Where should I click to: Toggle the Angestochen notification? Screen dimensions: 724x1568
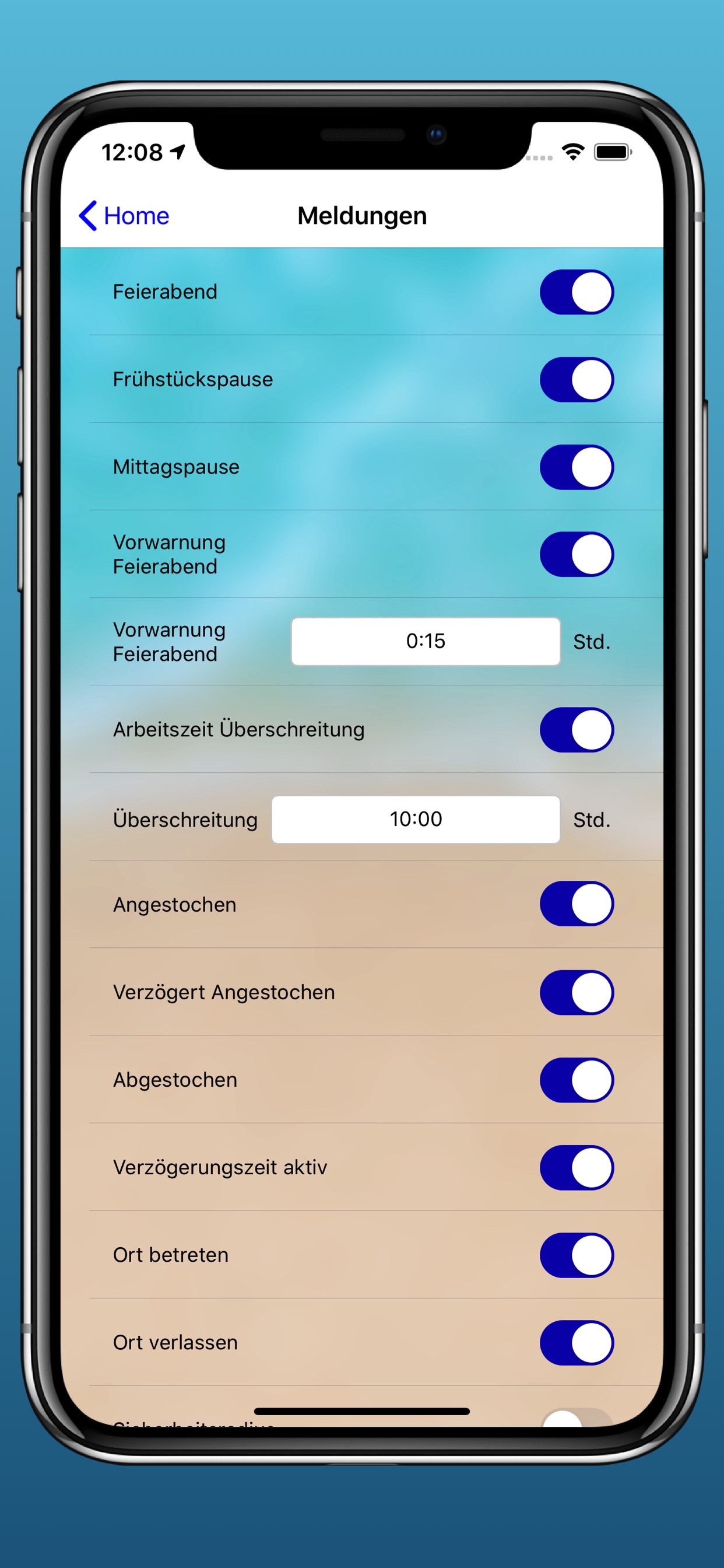[x=577, y=904]
